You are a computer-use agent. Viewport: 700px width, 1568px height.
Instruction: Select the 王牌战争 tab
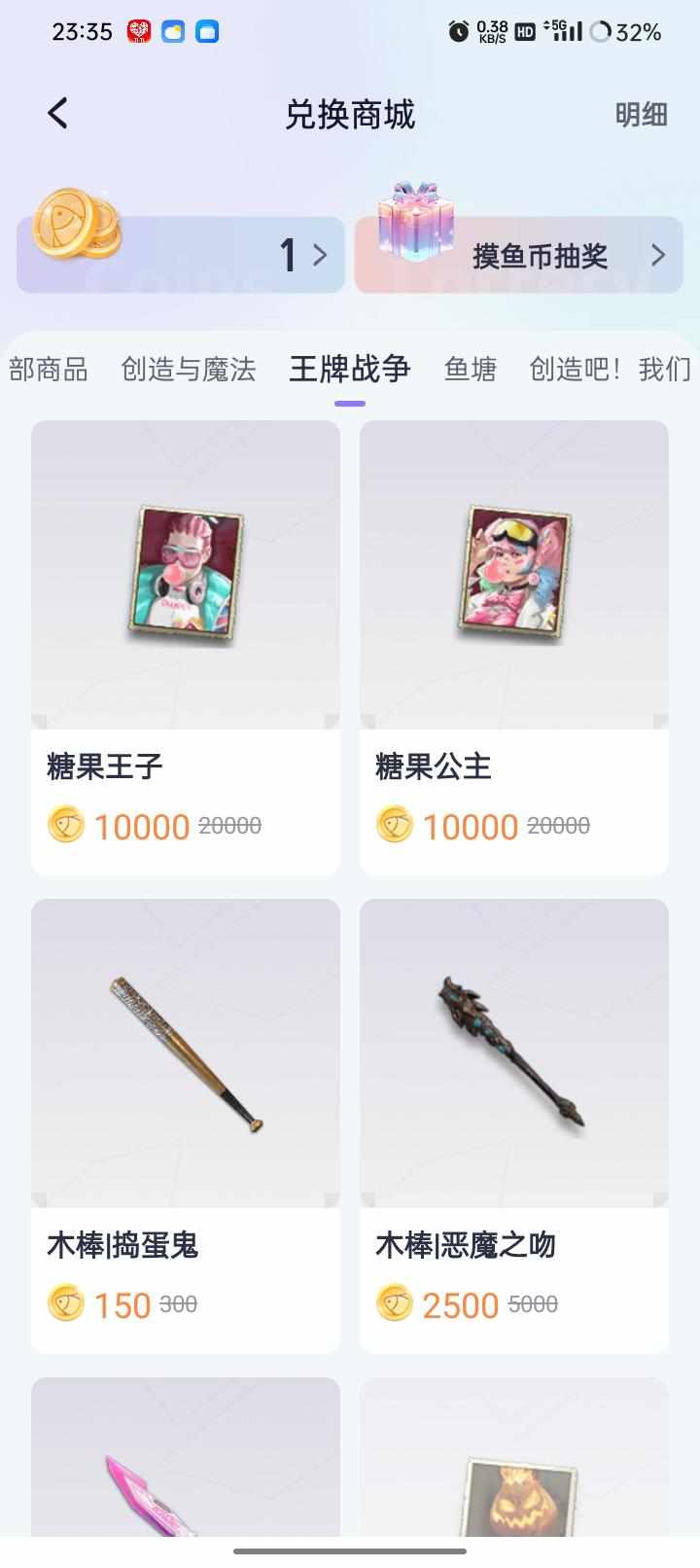pyautogui.click(x=350, y=370)
